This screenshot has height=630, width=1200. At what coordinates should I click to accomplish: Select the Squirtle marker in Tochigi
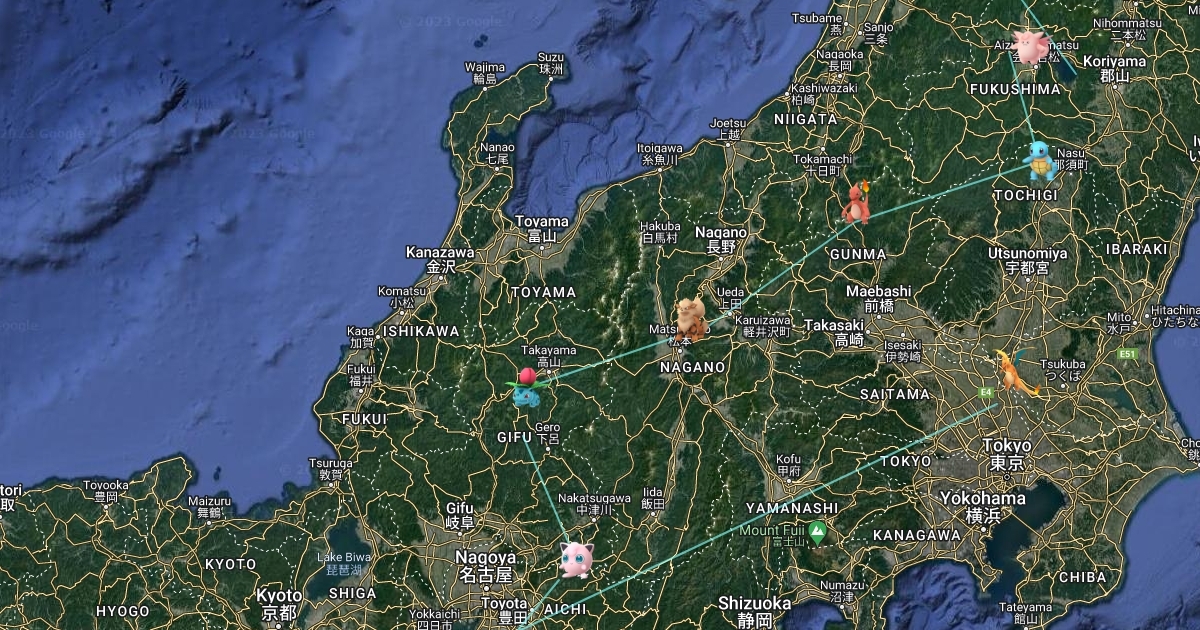point(1041,161)
